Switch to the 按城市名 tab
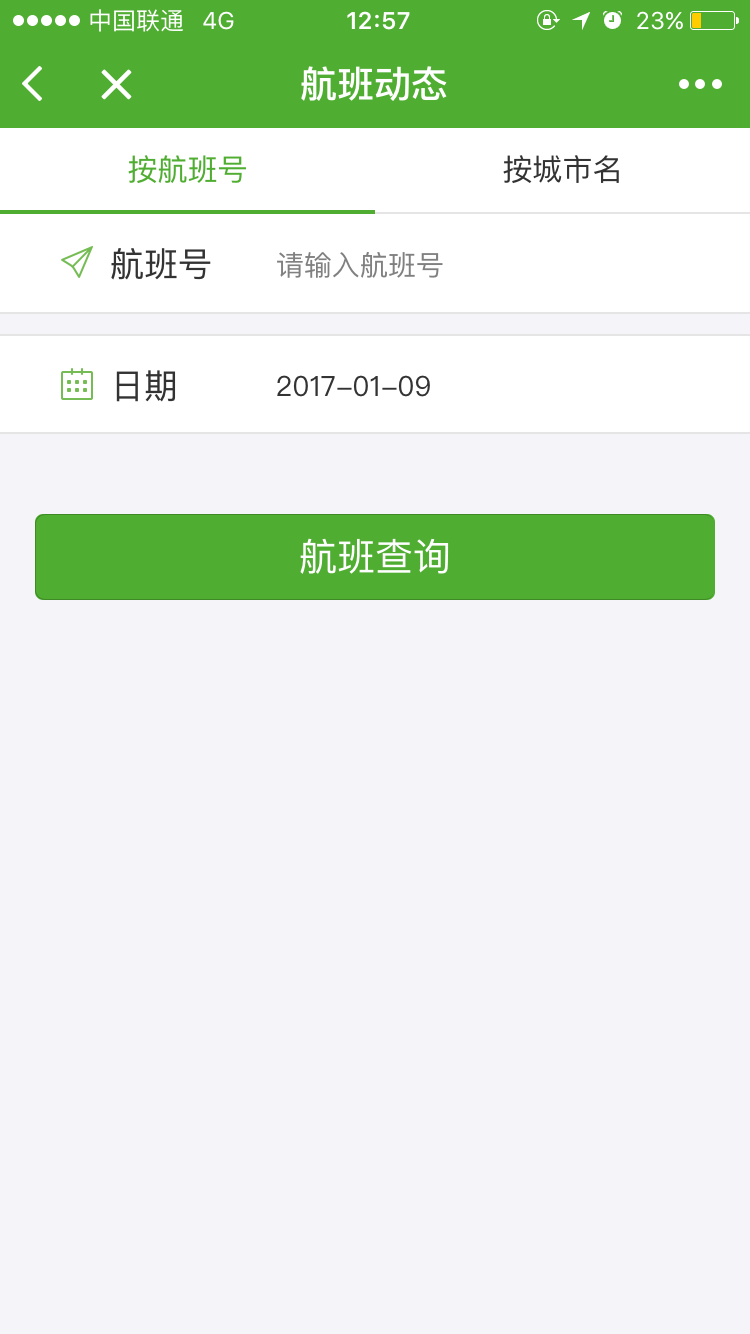 tap(562, 170)
